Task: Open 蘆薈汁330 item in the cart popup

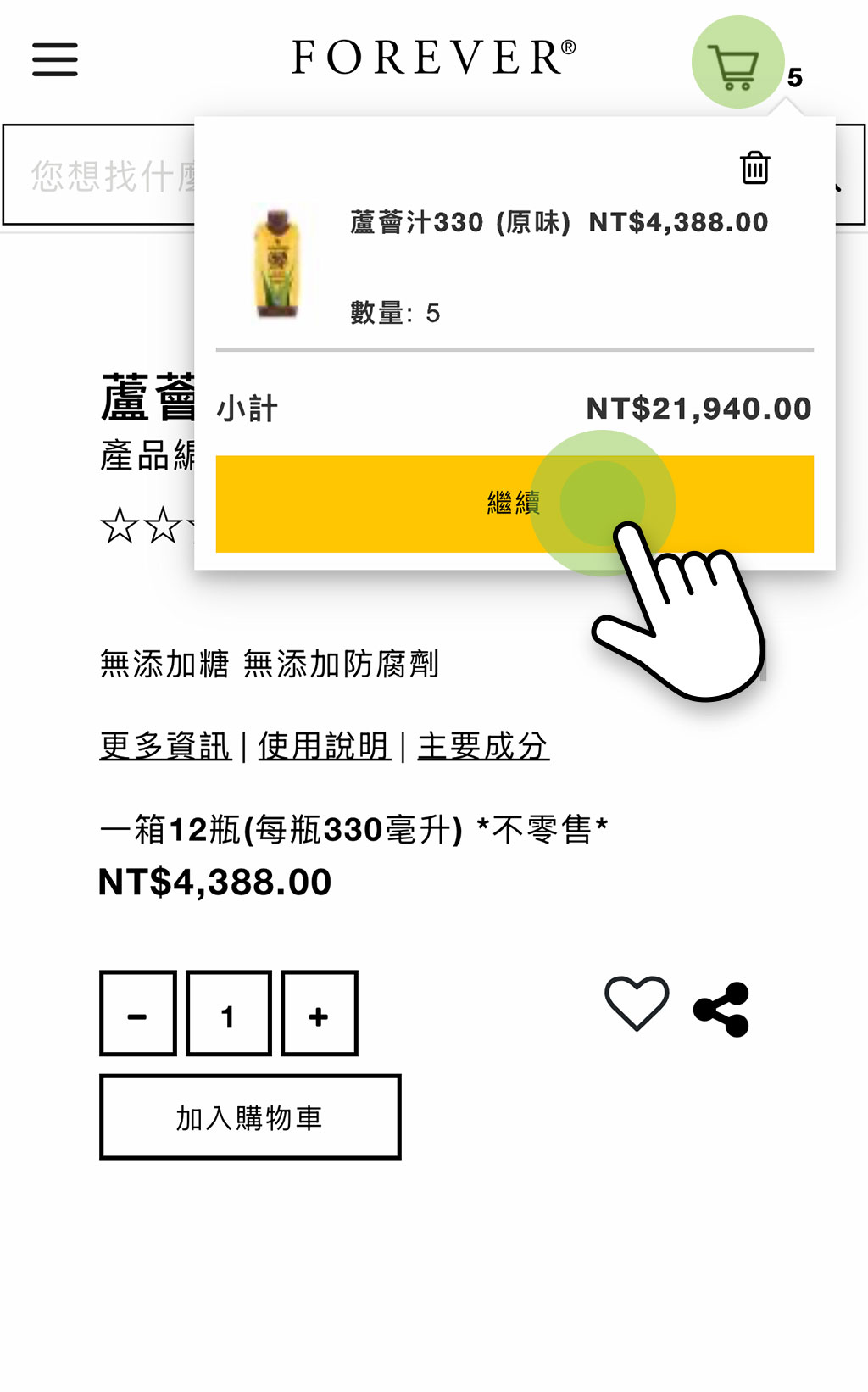Action: click(x=459, y=223)
